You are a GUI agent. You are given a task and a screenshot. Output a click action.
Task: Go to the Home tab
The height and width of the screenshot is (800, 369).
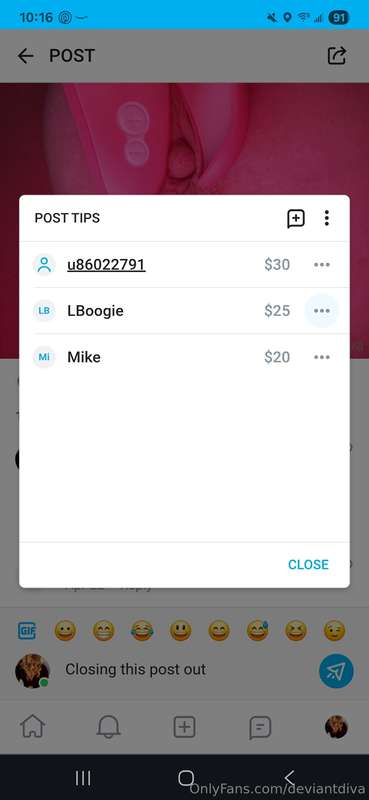(x=32, y=727)
